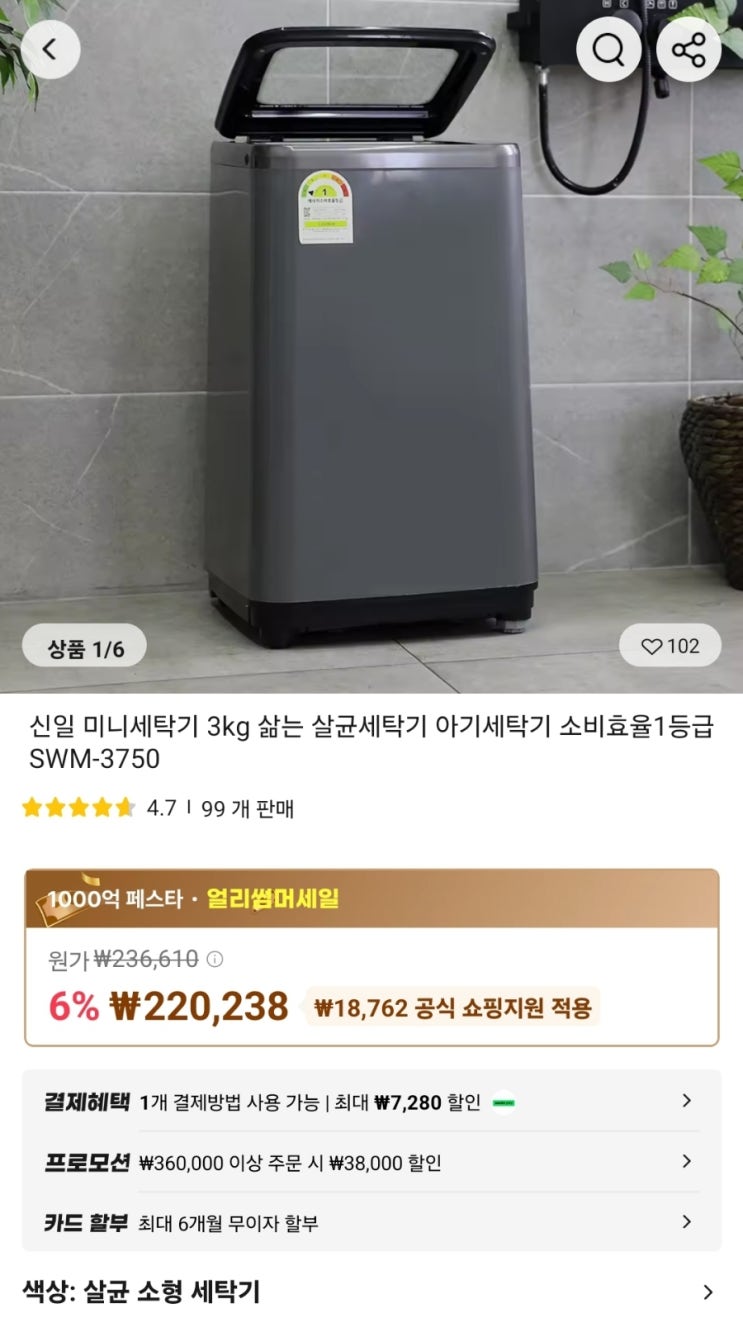Screen dimensions: 743x1332
Task: Add product to wishlist with heart
Action: point(670,646)
